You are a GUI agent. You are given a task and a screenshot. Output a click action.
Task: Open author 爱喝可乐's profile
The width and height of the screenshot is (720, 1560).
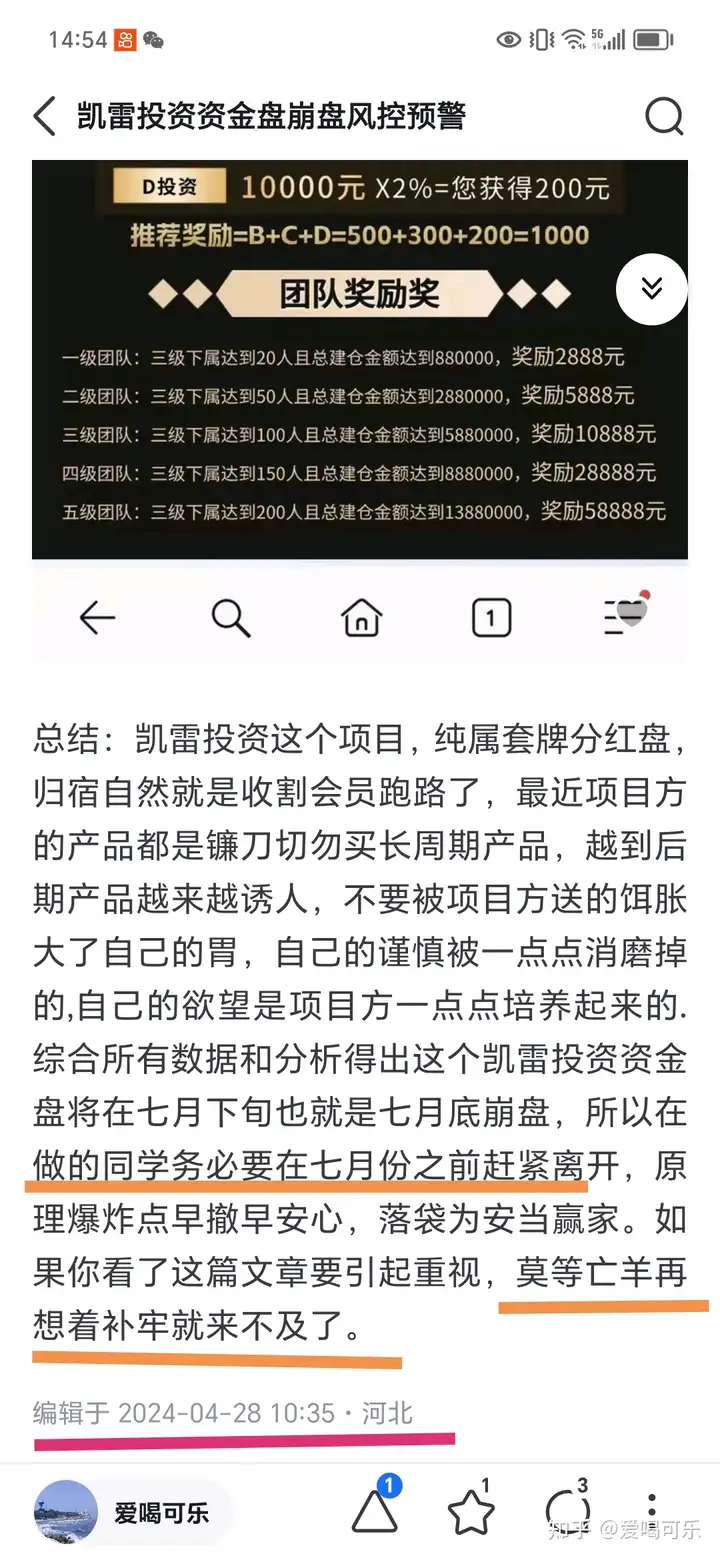[130, 1512]
